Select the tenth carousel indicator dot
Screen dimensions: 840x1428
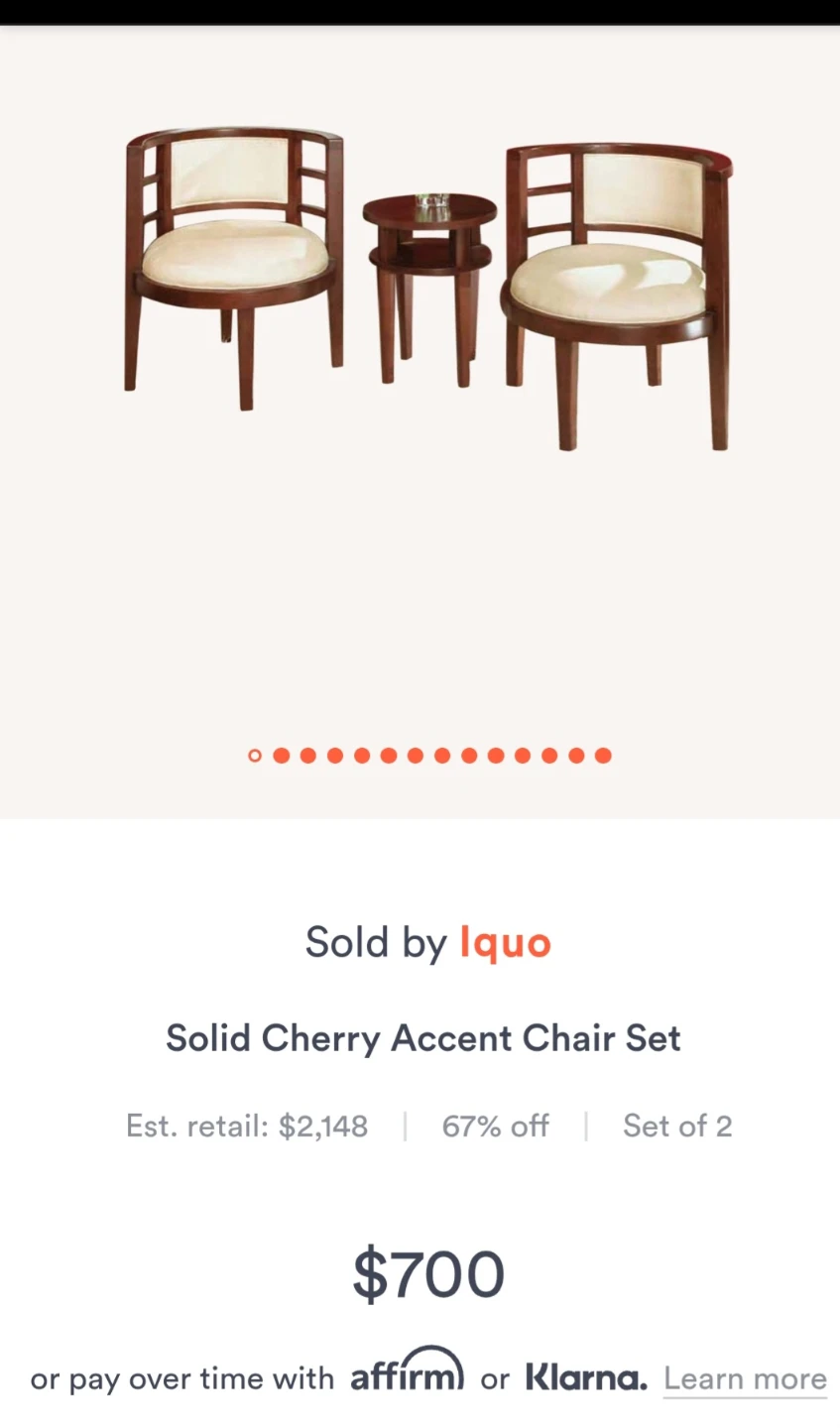click(496, 756)
